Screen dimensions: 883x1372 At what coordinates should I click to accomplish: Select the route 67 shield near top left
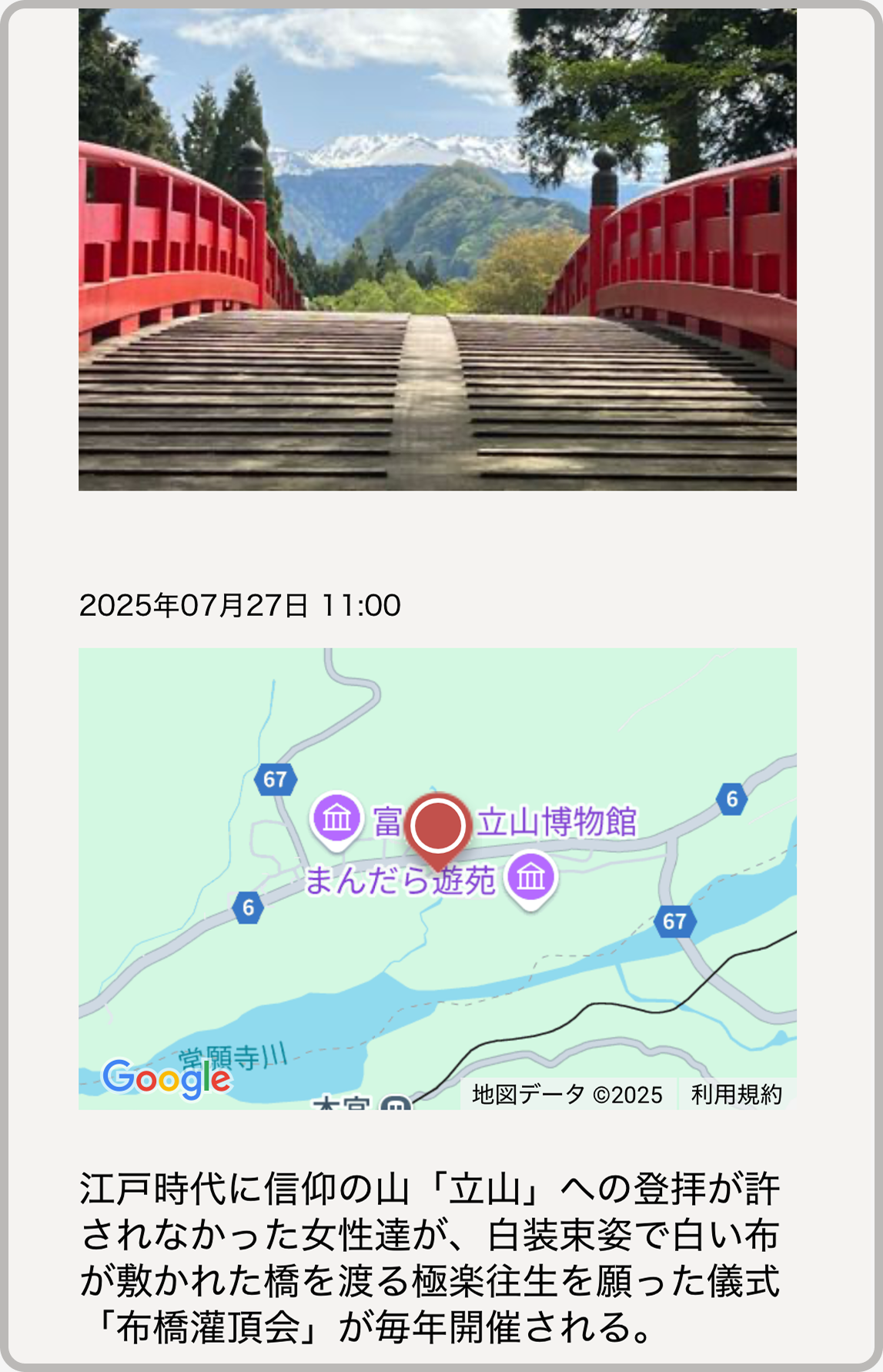276,778
